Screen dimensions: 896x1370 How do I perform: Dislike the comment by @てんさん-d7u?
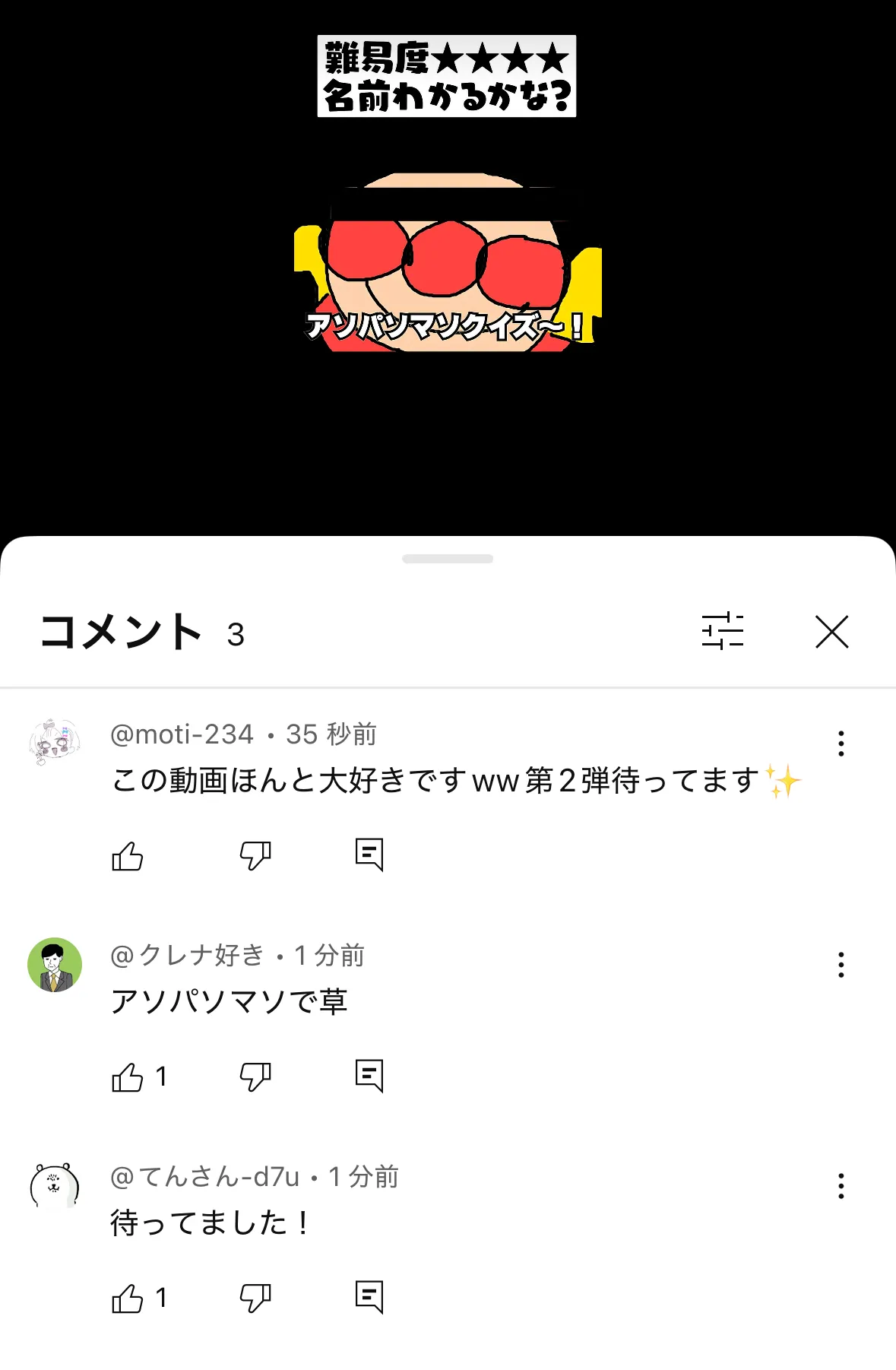pyautogui.click(x=255, y=1299)
